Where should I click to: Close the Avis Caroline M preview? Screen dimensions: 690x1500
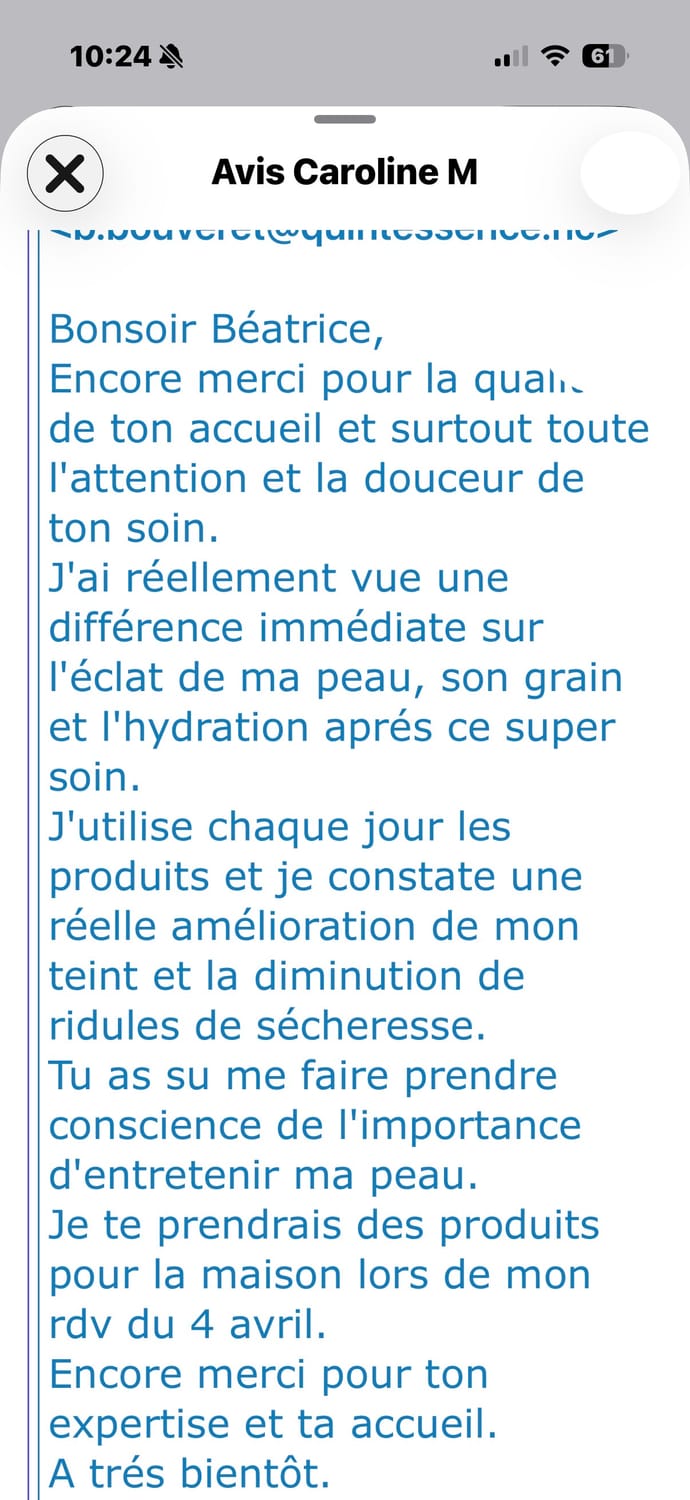(x=65, y=173)
